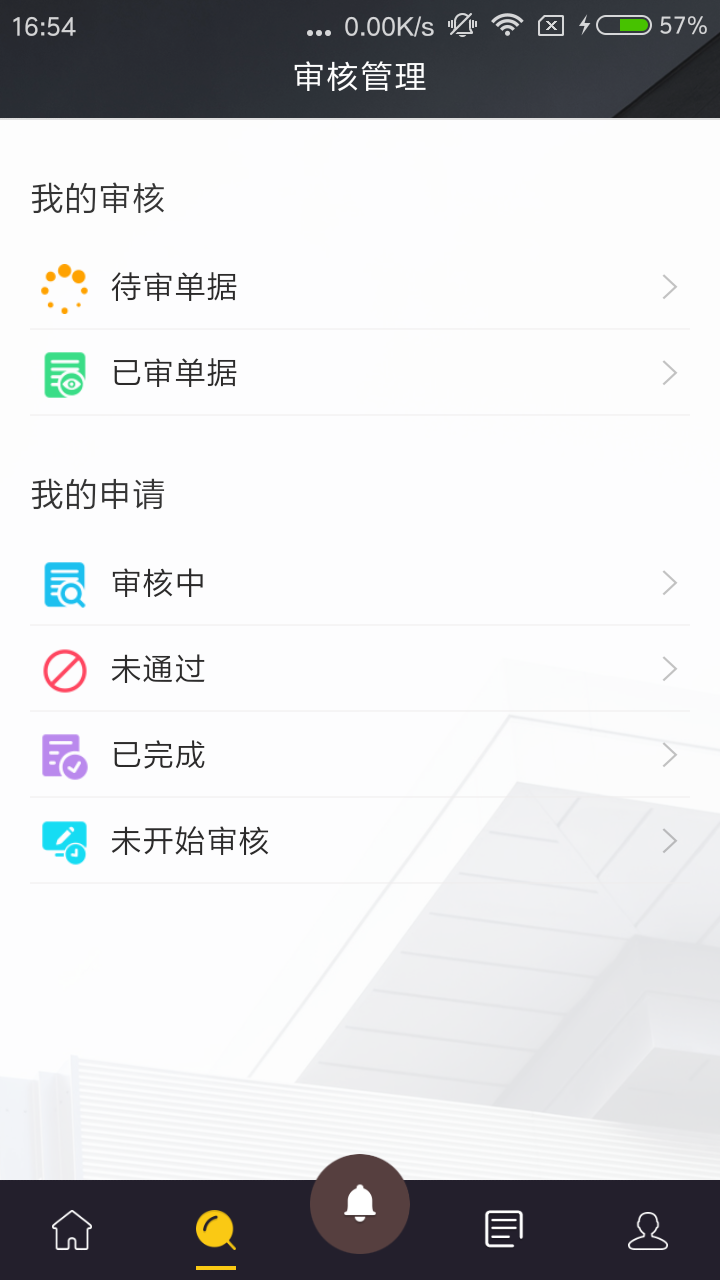Tap the battery level indicator in status bar

tap(622, 26)
